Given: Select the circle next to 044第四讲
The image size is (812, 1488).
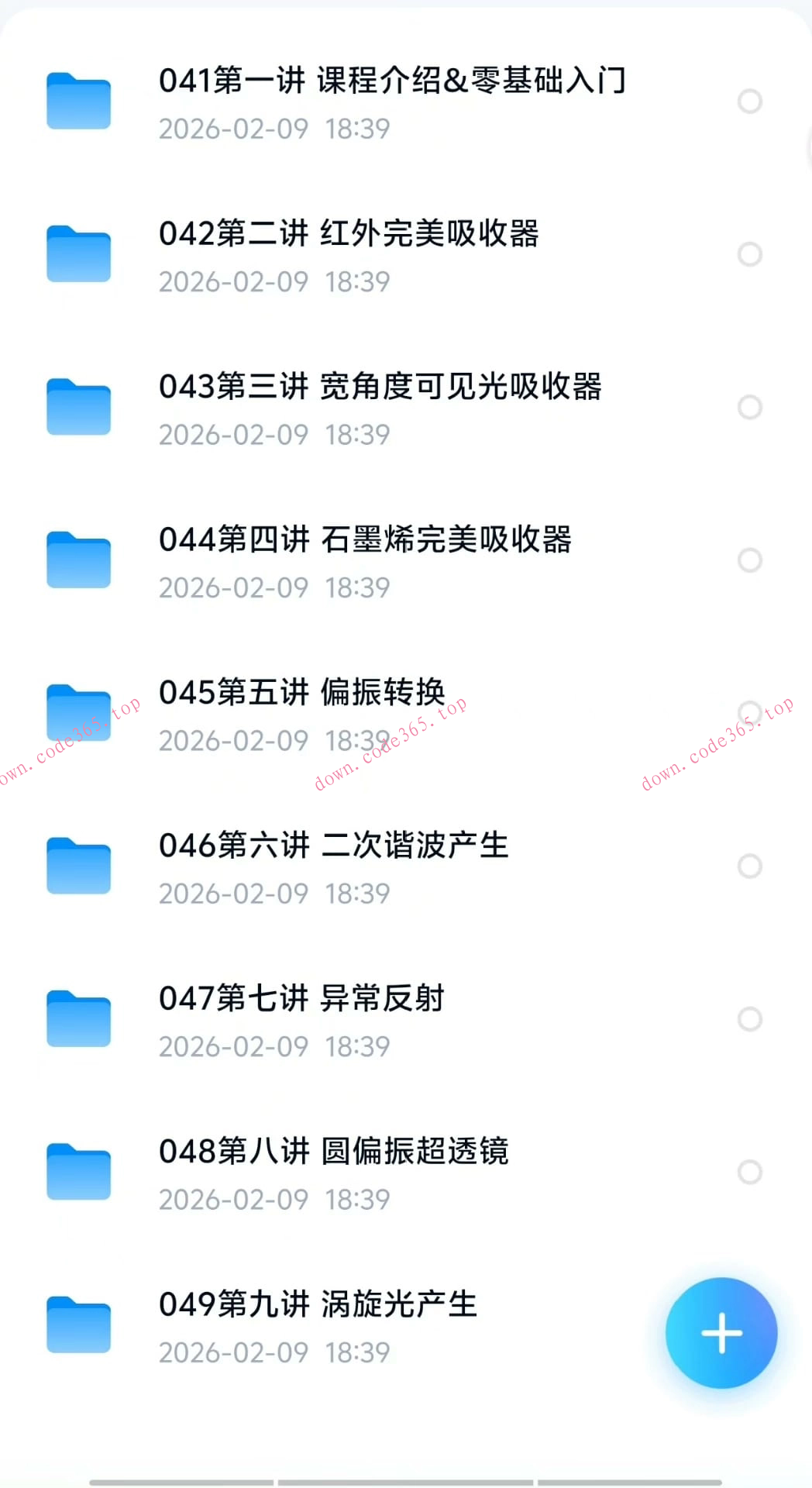Looking at the screenshot, I should pos(749,560).
